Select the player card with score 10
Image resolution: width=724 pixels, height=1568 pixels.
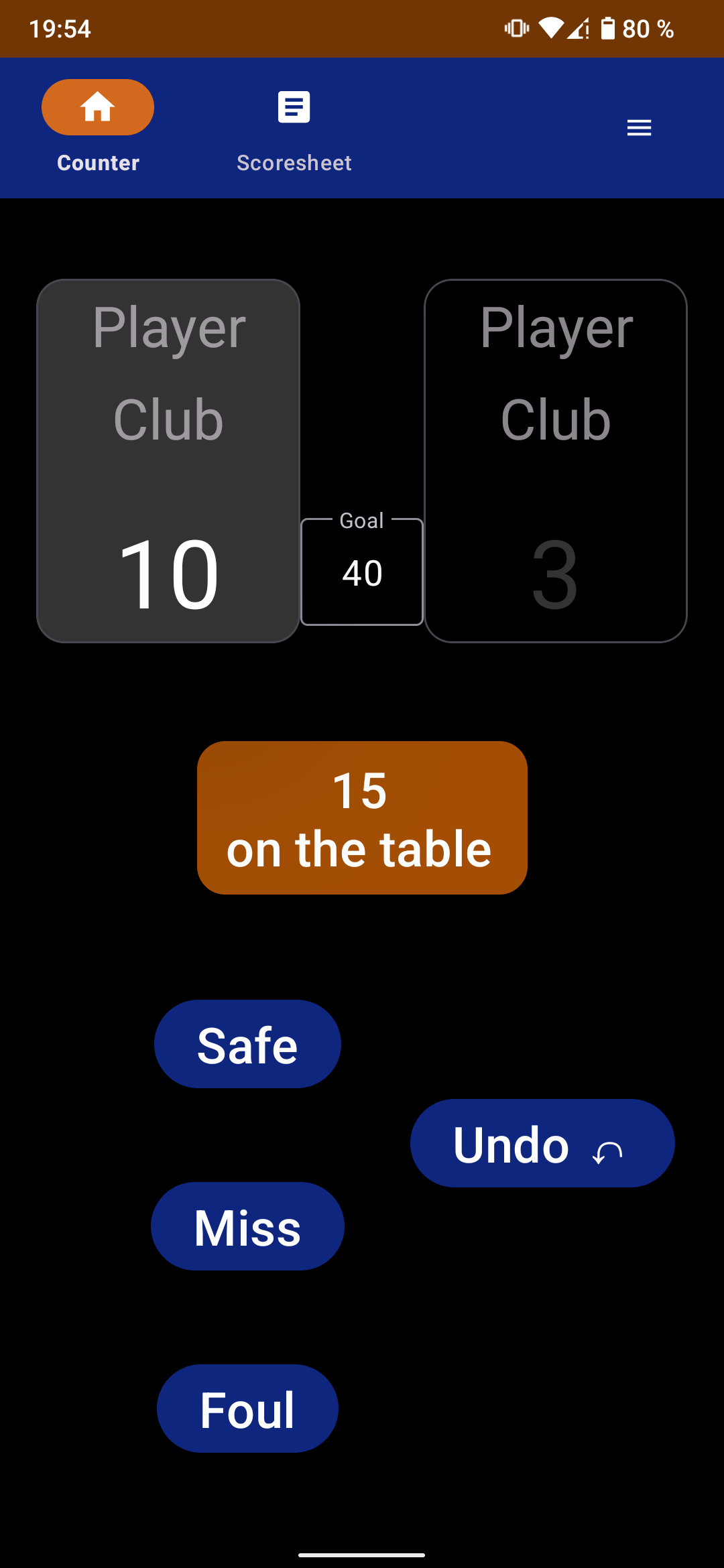[x=168, y=461]
